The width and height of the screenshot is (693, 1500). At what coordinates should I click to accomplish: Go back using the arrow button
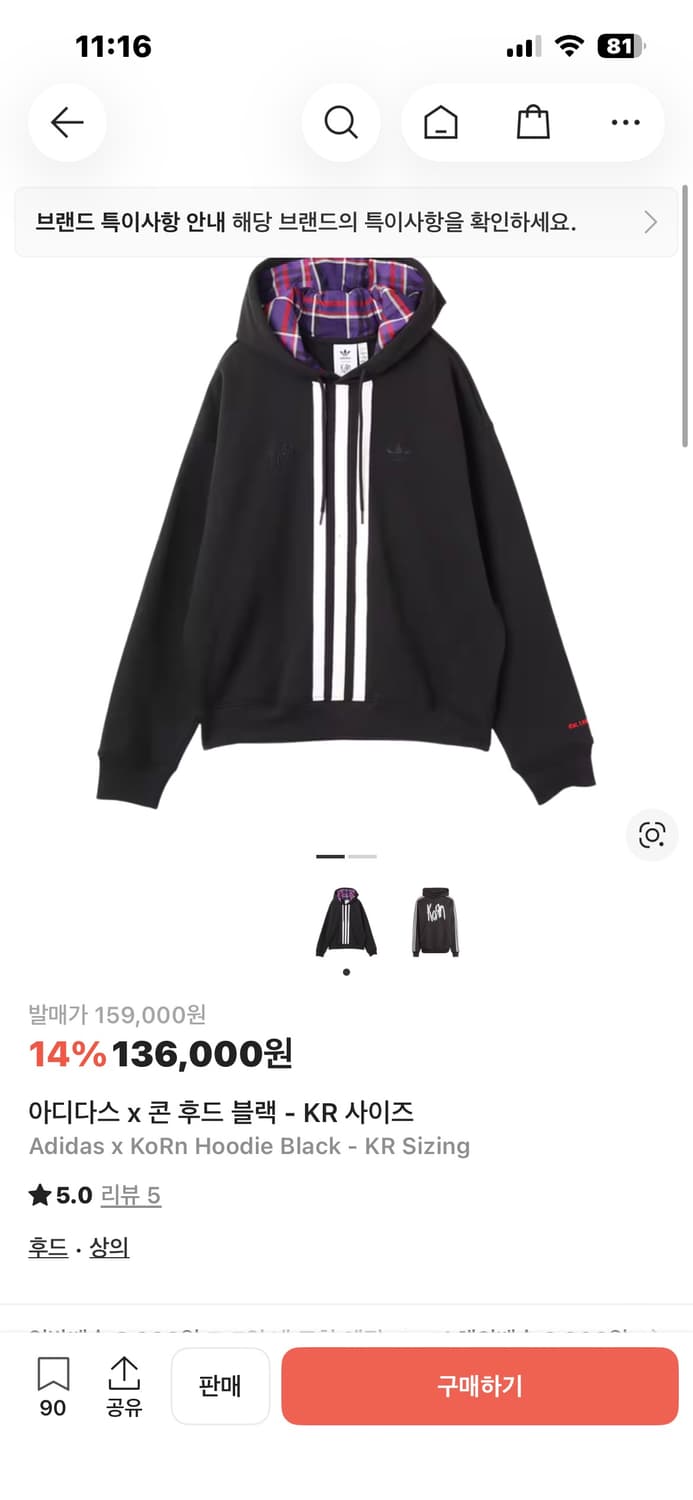tap(67, 123)
